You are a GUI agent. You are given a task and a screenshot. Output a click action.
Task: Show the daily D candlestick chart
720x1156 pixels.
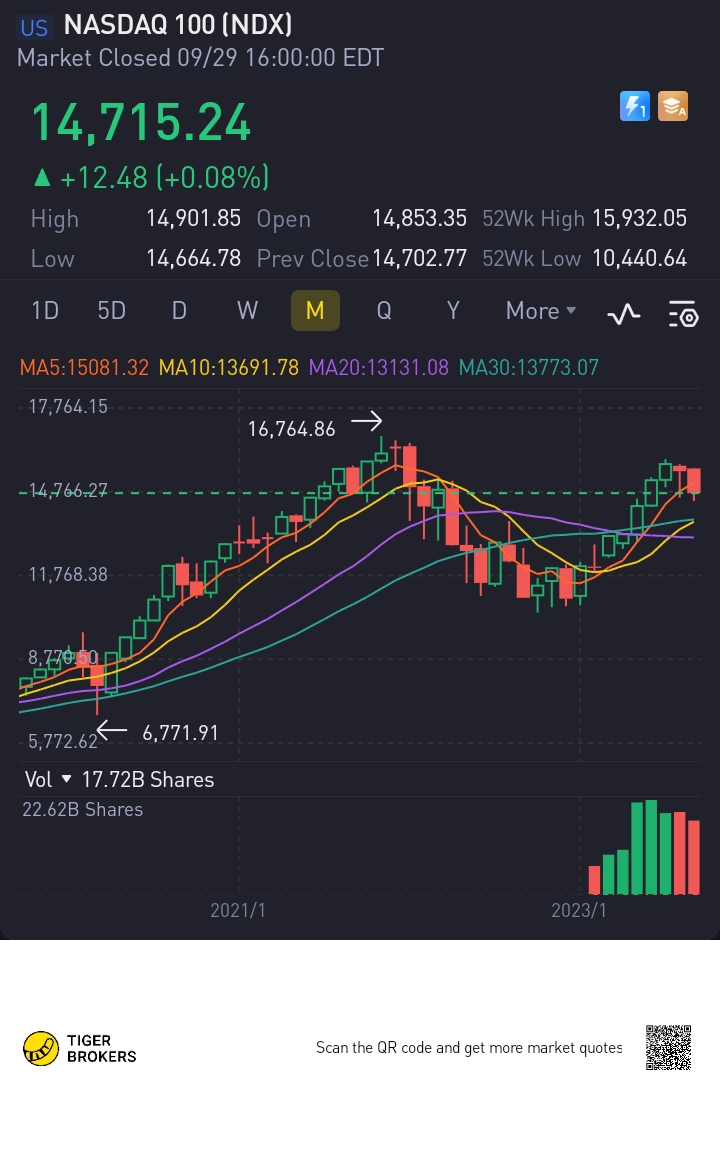(x=179, y=311)
